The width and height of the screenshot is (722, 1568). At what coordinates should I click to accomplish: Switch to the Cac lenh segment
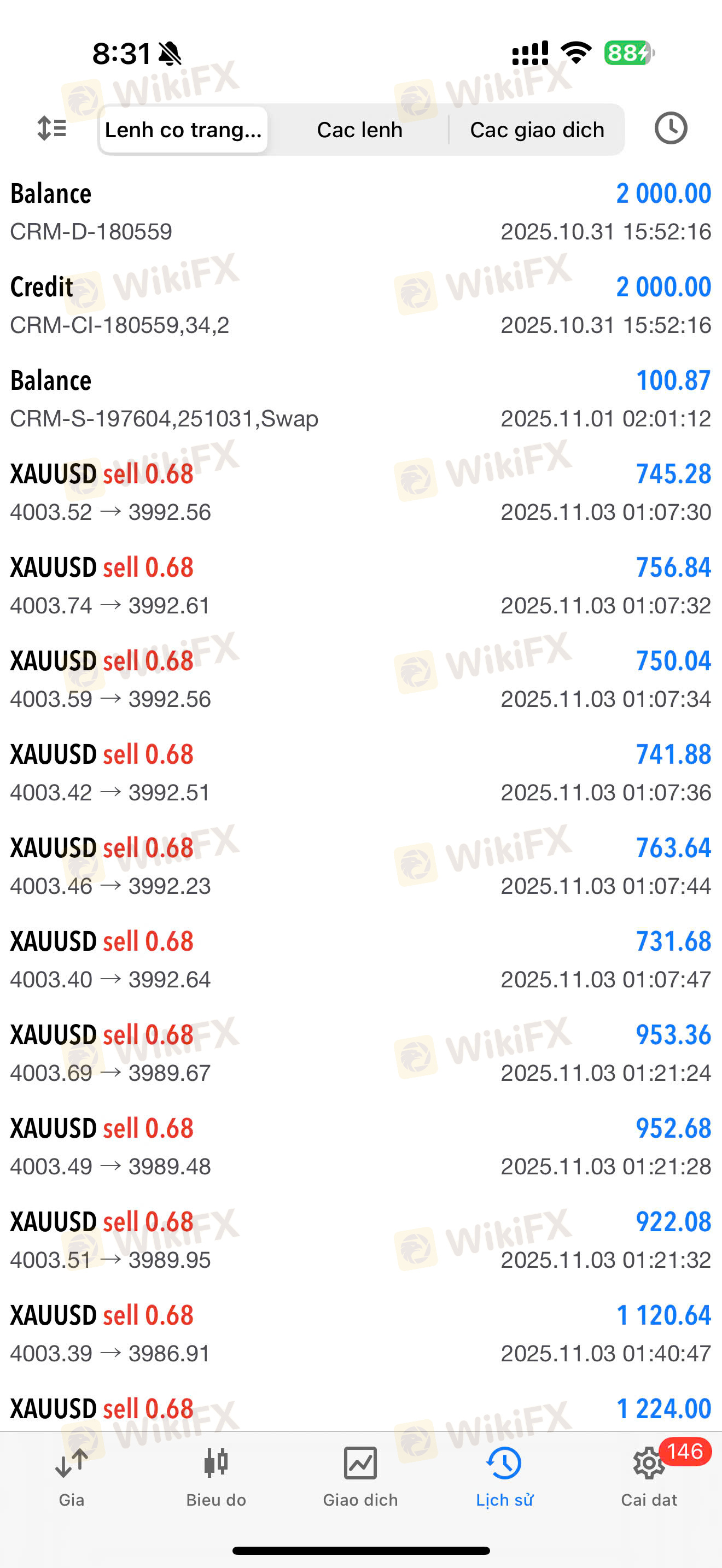pyautogui.click(x=360, y=130)
